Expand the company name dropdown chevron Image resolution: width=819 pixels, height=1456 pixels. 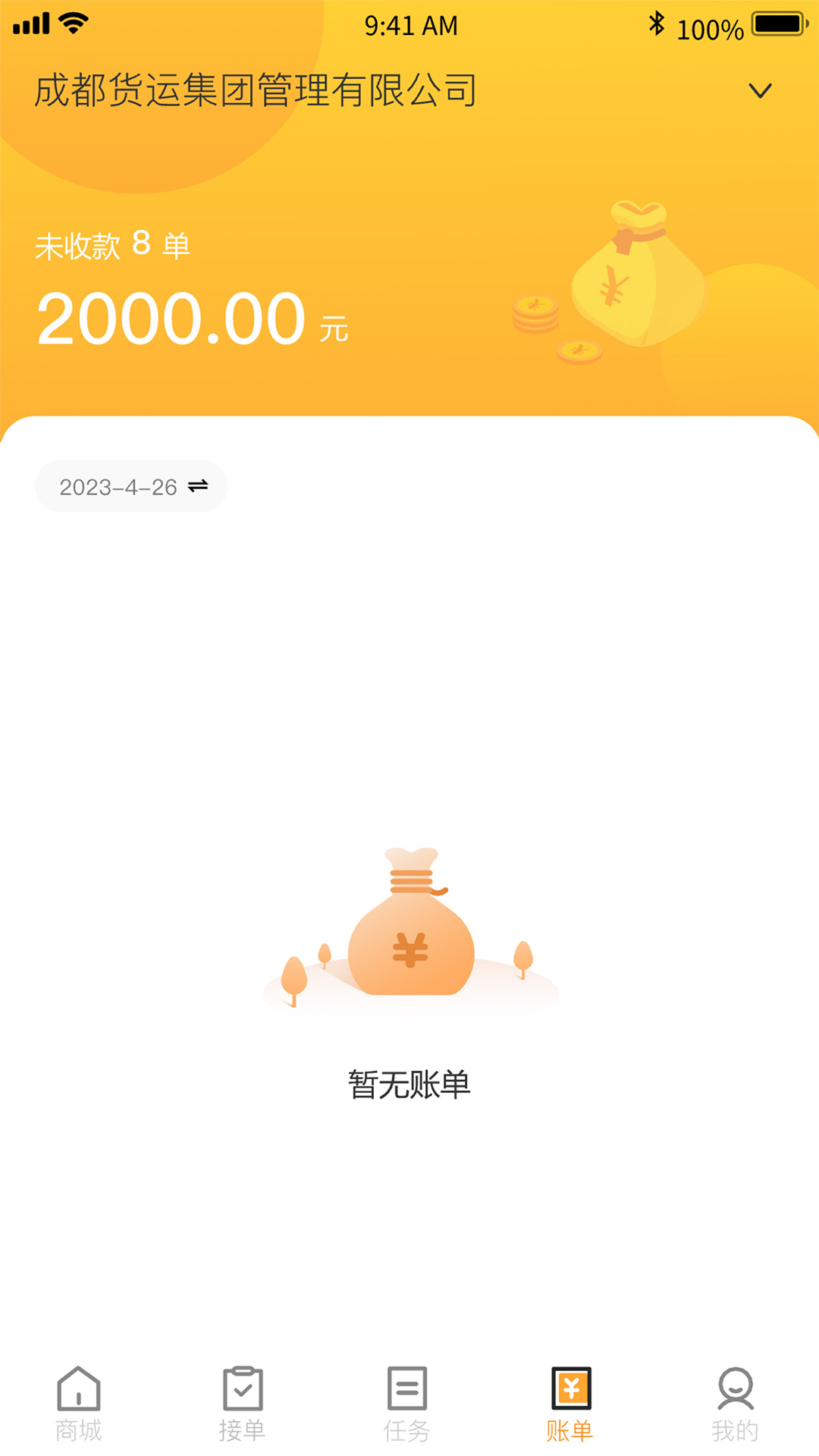(x=761, y=90)
